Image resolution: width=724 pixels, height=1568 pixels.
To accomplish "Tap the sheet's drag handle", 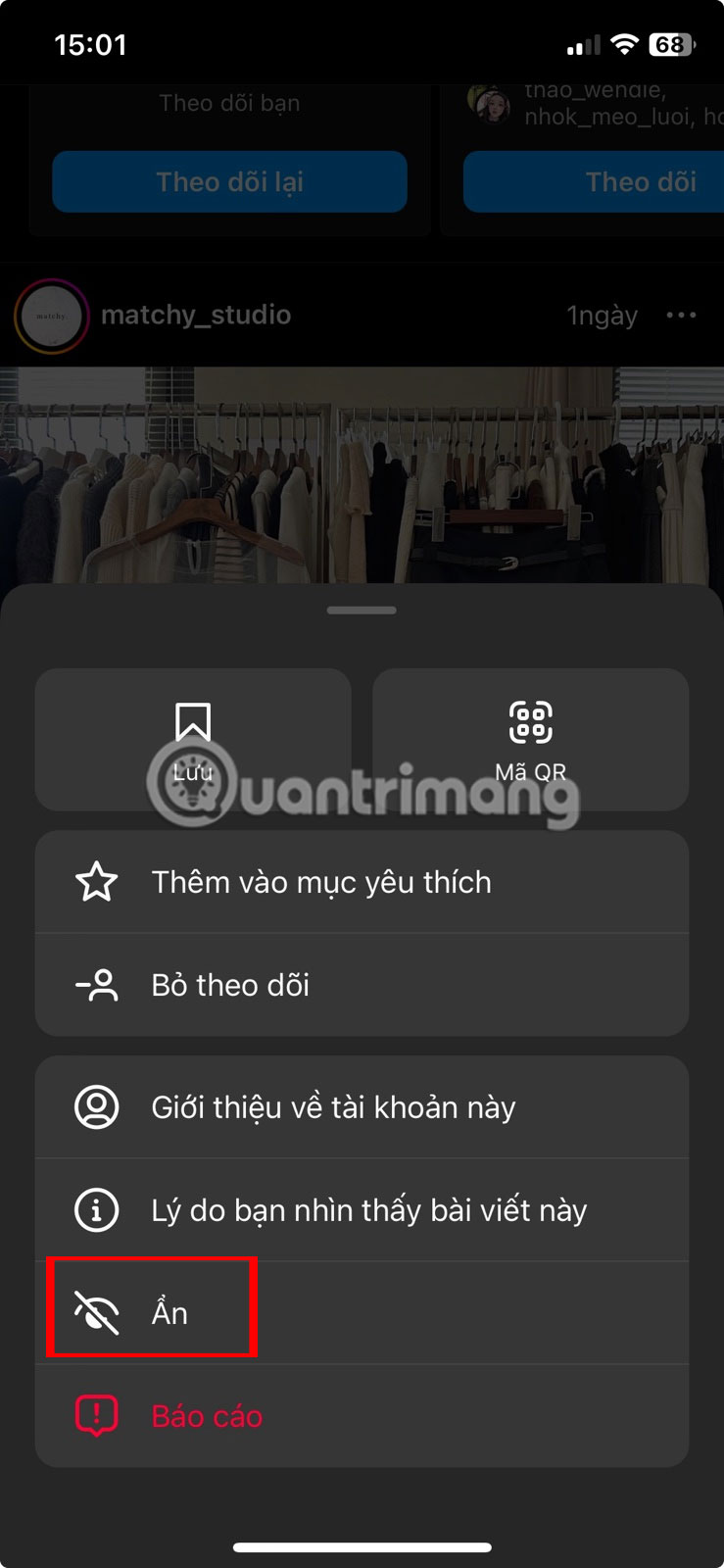I will coord(362,610).
